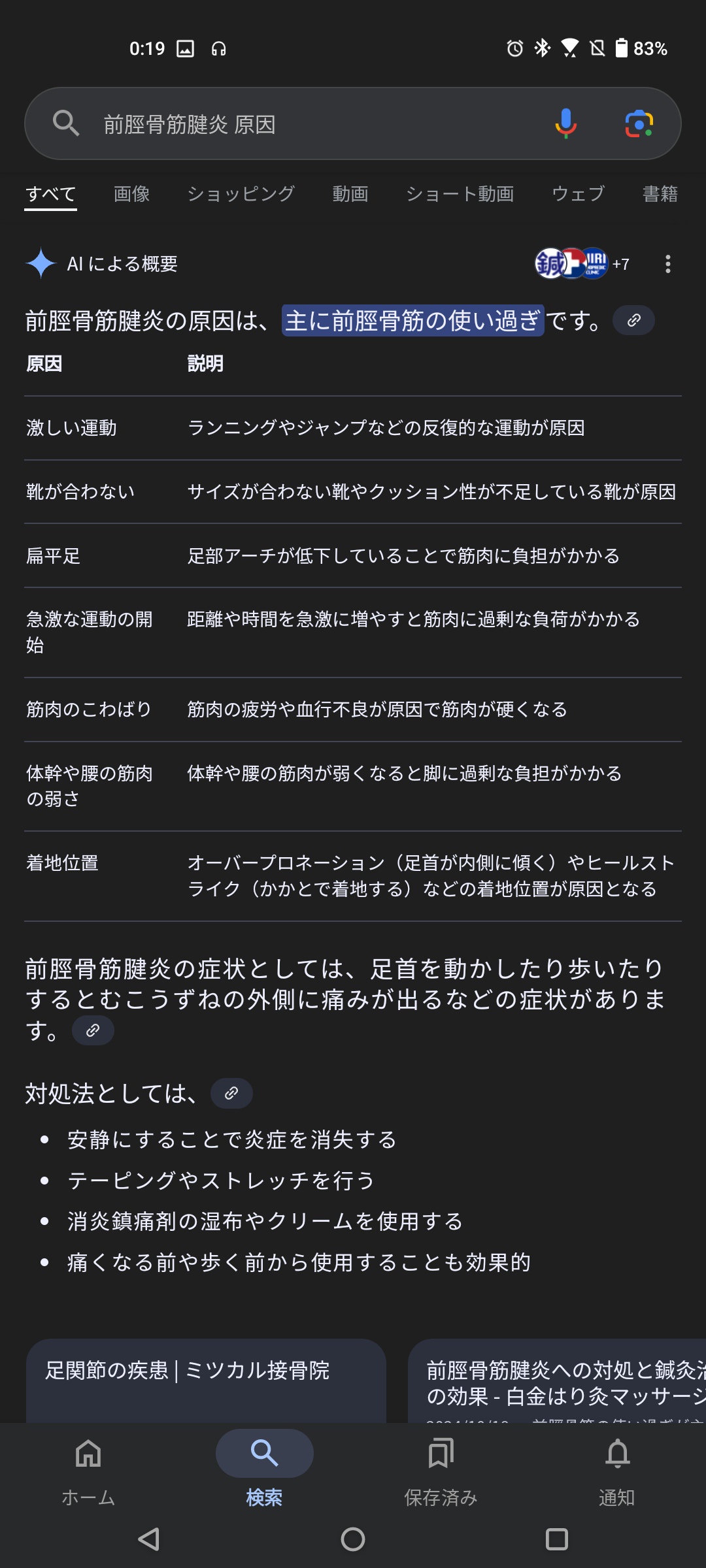Switch to the ウェブ tab
The height and width of the screenshot is (1568, 706).
tap(578, 194)
